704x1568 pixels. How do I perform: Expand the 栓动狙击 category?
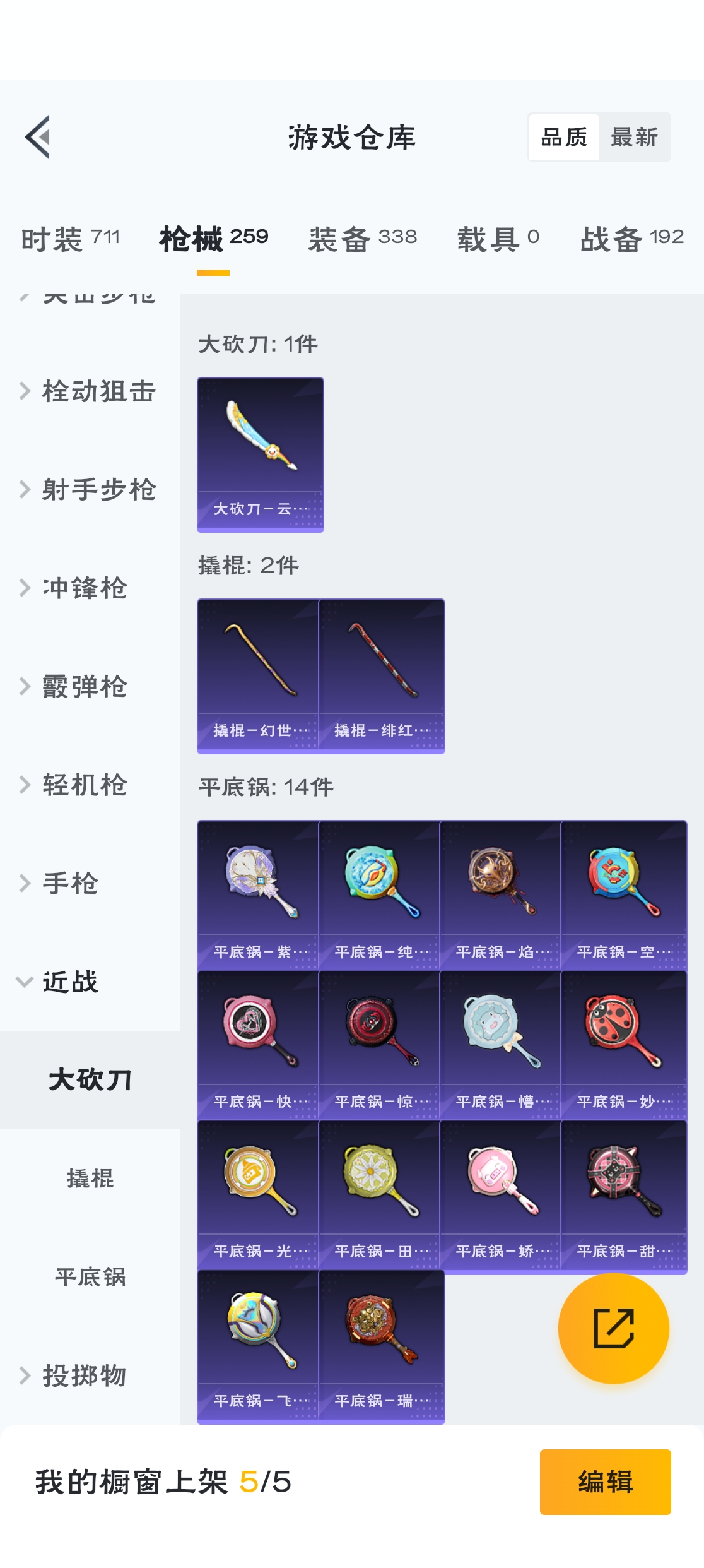[88, 391]
